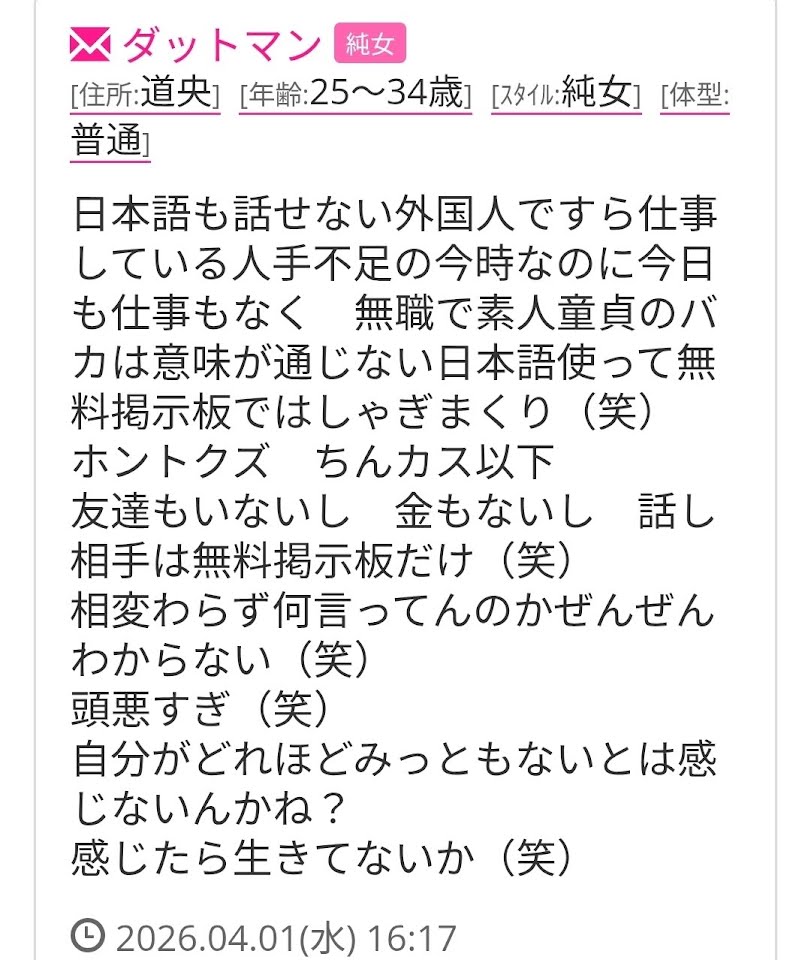
Task: Open the 道央 address link
Action: 178,94
